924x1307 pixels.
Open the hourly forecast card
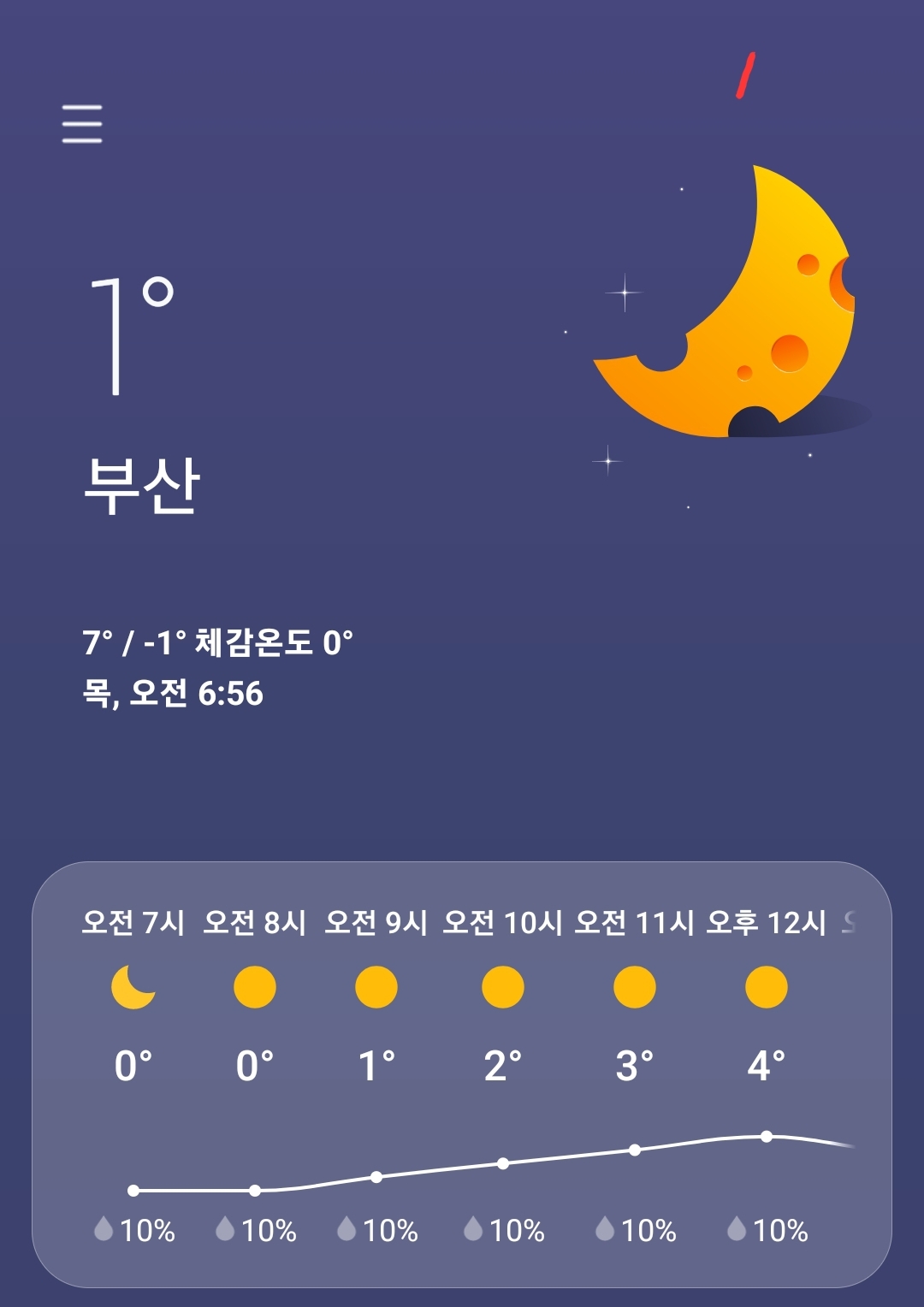(x=462, y=1074)
